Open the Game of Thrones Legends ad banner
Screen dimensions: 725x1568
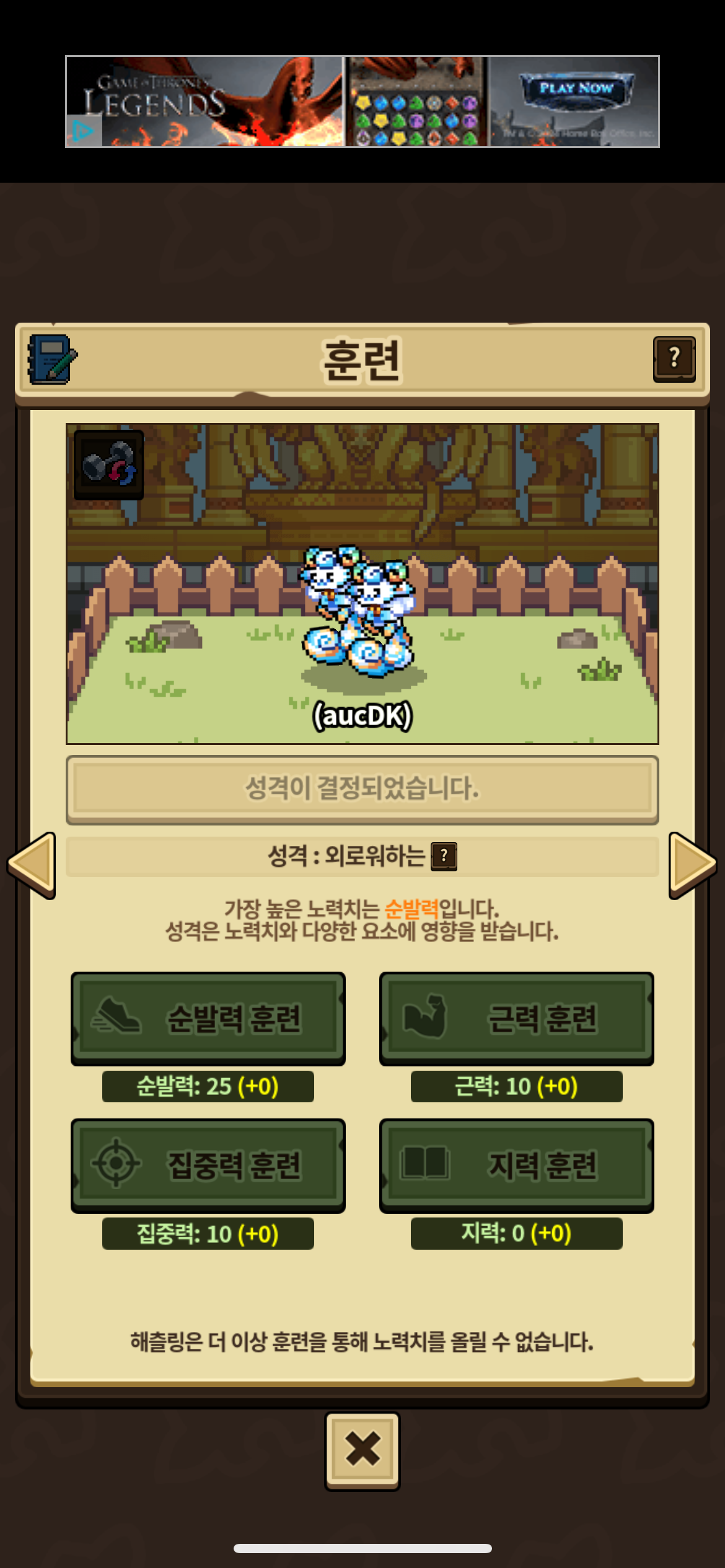pyautogui.click(x=362, y=102)
